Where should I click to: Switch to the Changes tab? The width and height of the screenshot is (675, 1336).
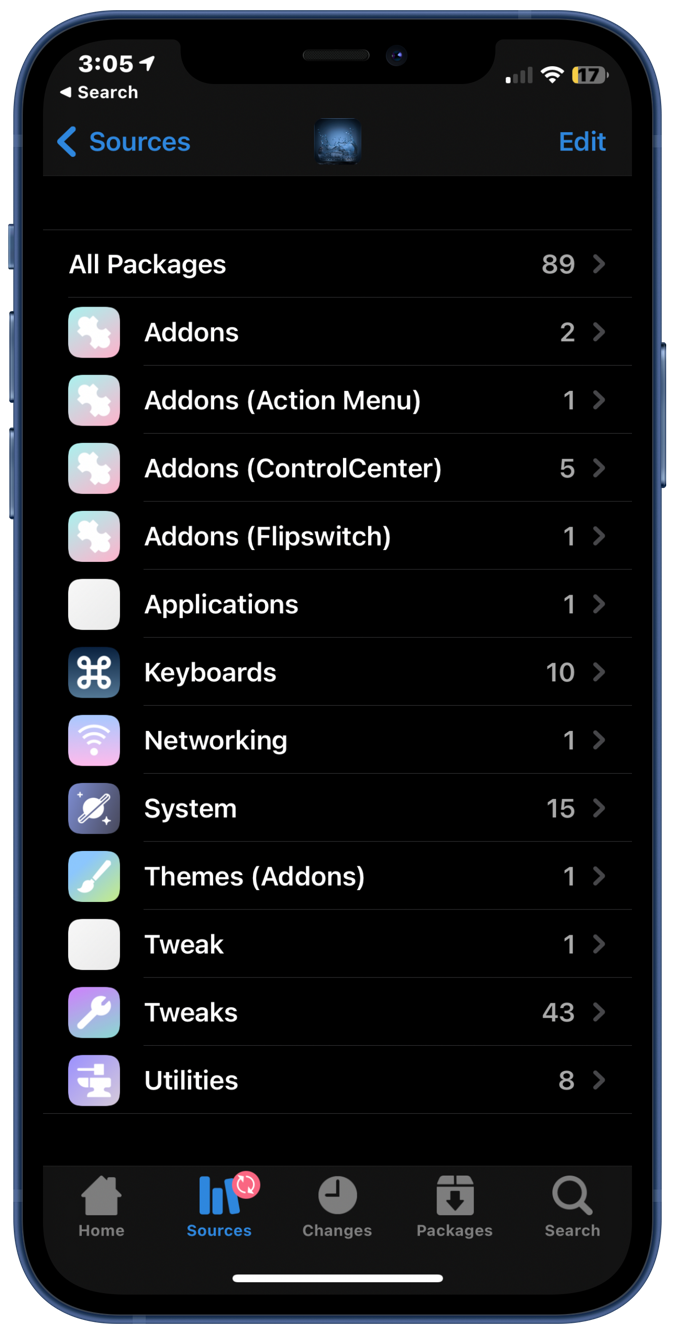[x=337, y=1206]
